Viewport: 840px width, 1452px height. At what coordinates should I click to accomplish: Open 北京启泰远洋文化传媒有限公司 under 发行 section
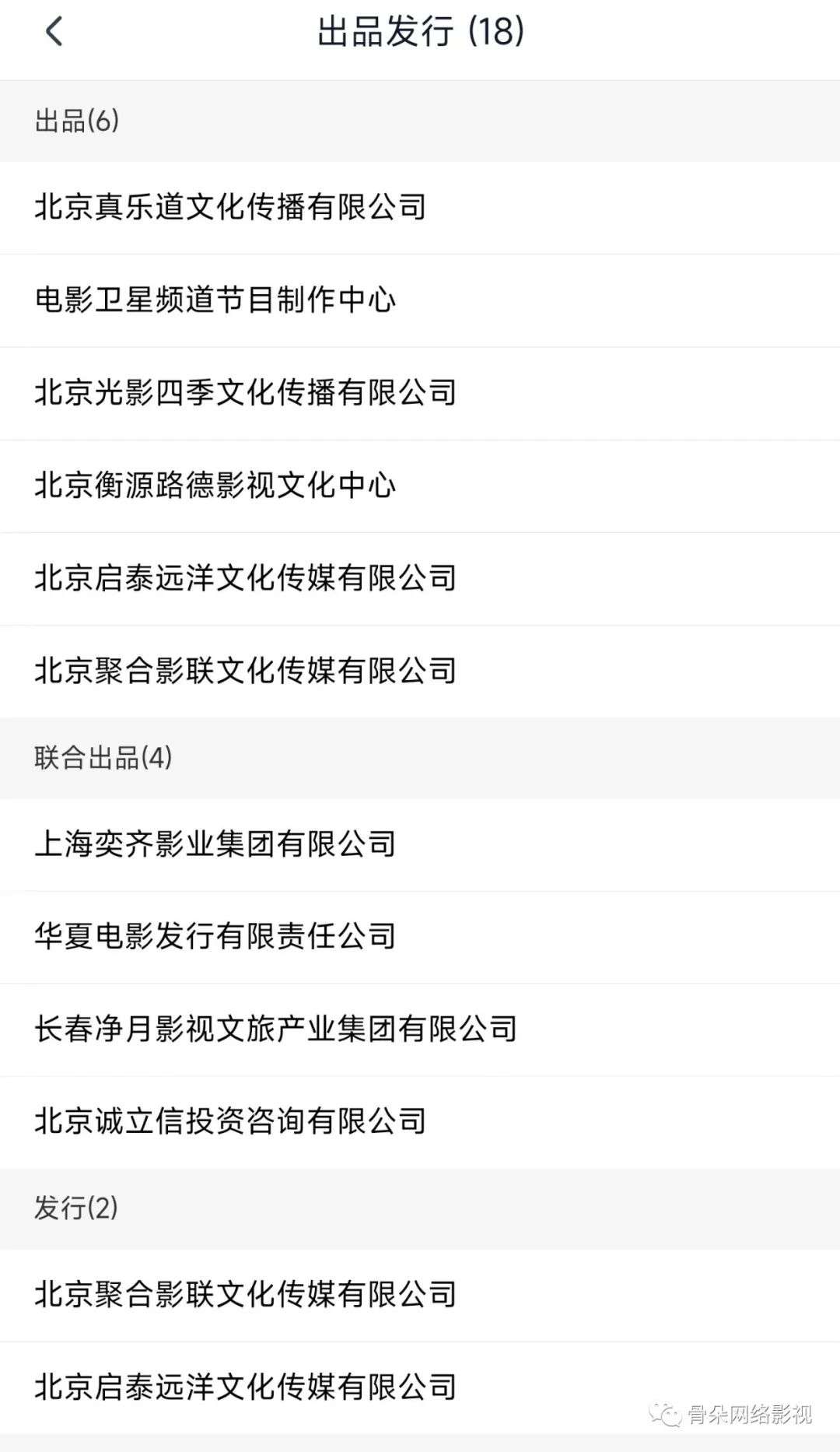point(420,1387)
